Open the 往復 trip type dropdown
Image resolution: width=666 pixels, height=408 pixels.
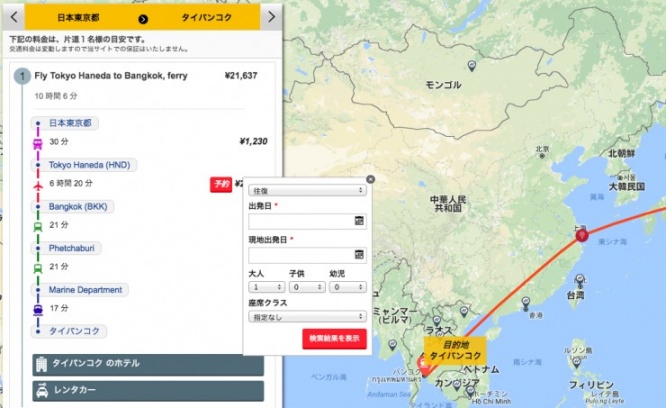(306, 190)
